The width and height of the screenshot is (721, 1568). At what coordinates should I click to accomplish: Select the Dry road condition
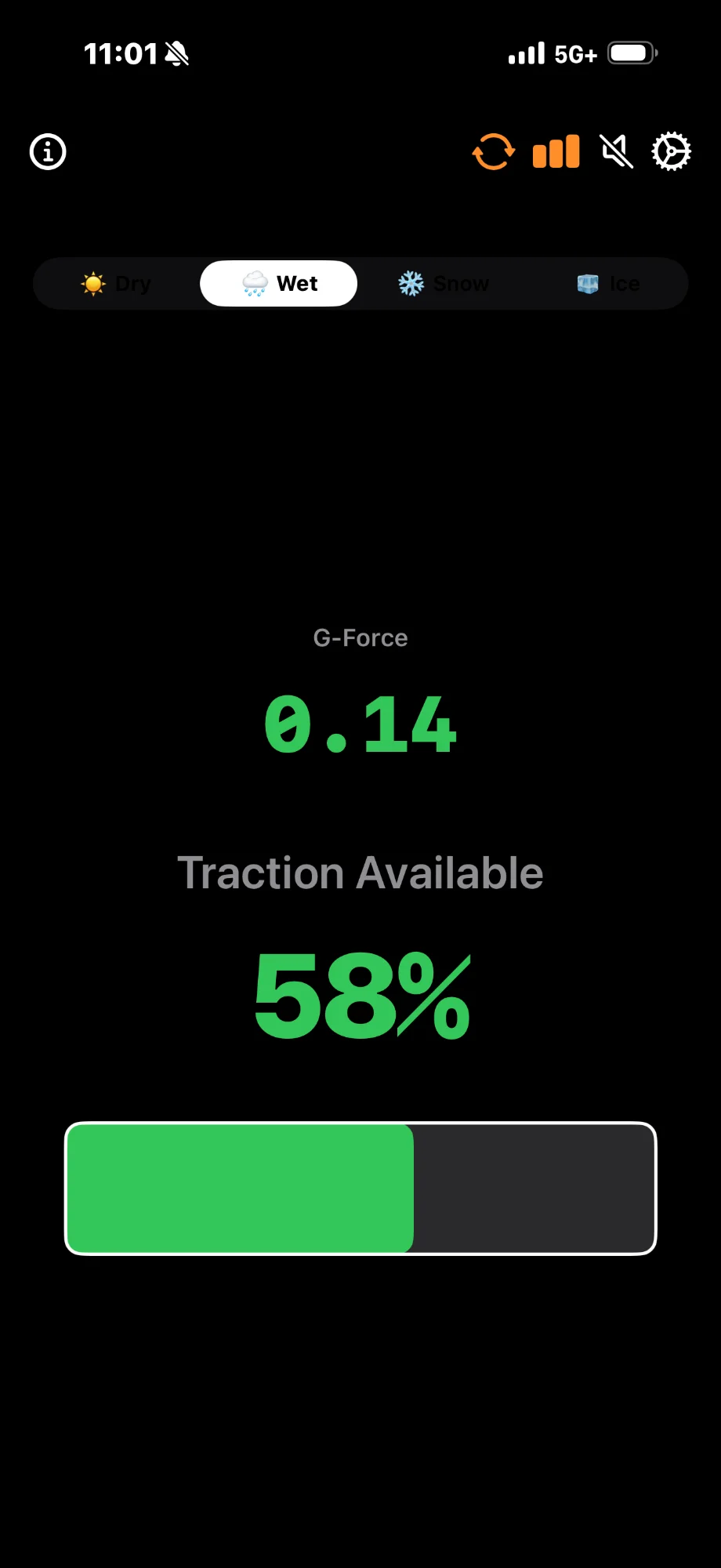coord(116,283)
